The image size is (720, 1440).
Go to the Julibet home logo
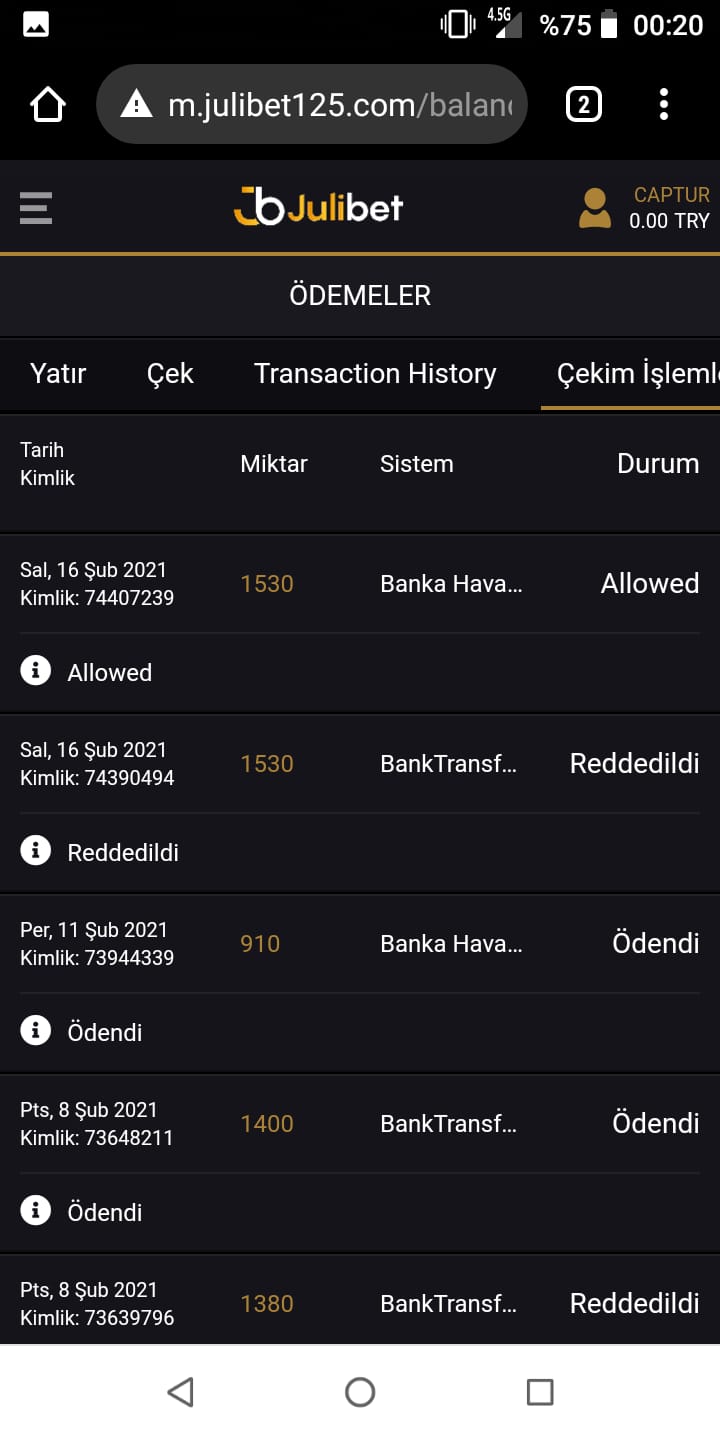(318, 207)
